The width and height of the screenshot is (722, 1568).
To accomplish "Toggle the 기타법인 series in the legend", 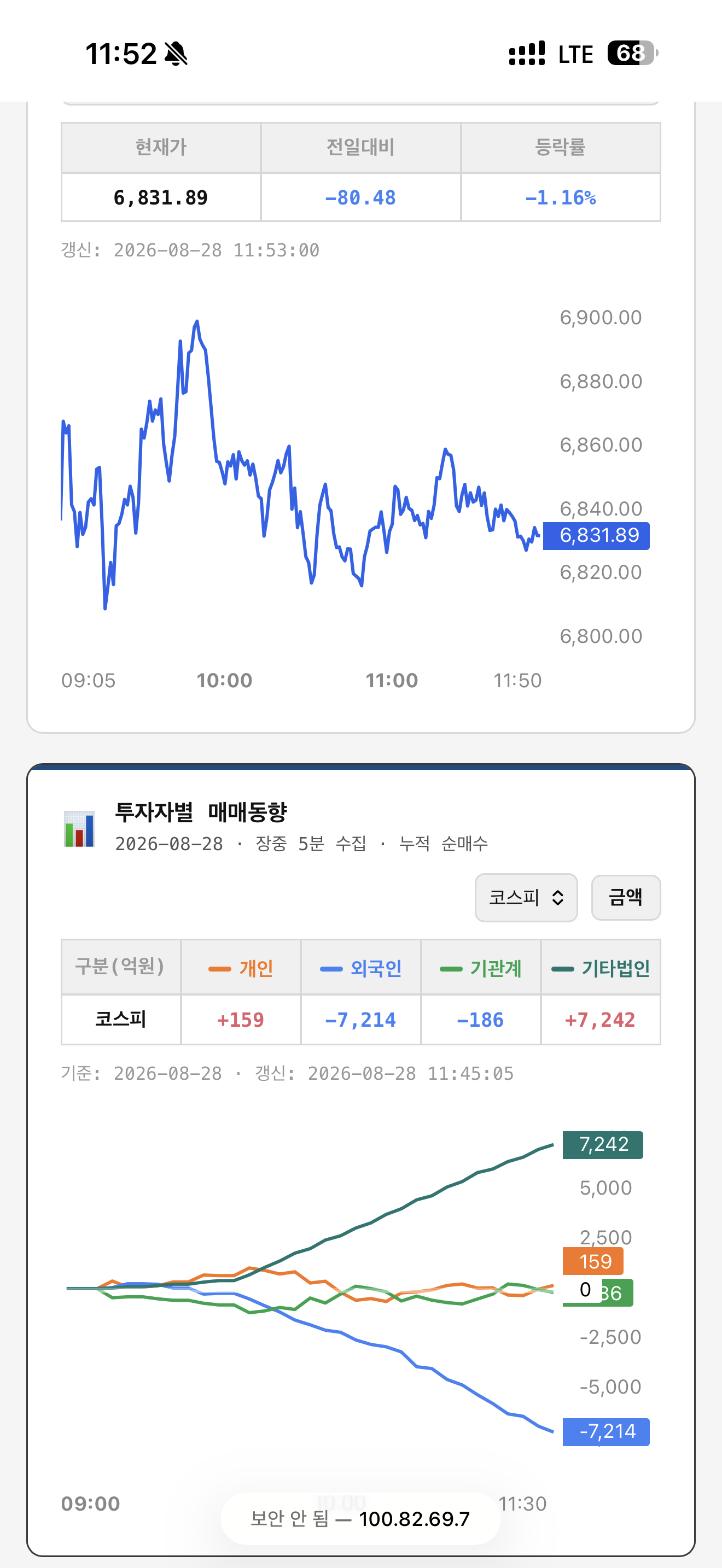I will (x=601, y=968).
